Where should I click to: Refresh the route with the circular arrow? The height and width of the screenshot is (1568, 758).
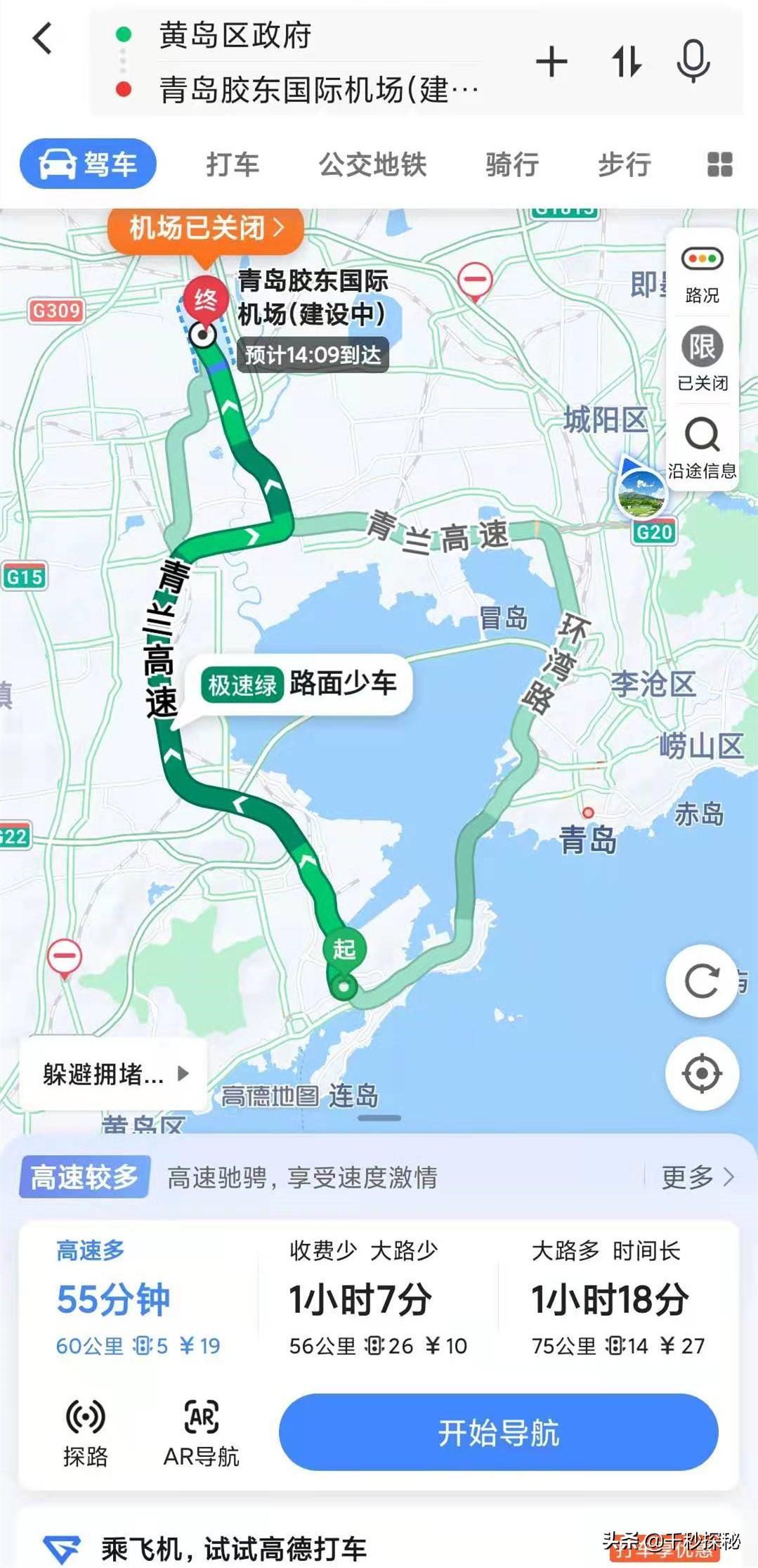701,980
